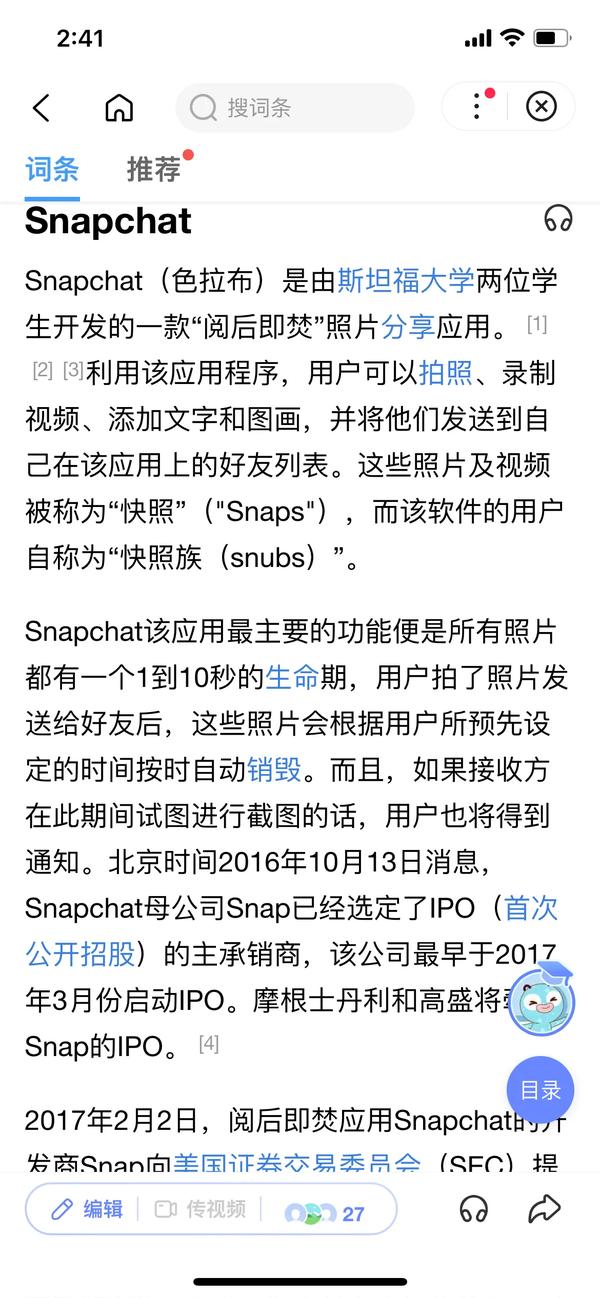600x1298 pixels.
Task: Open the 生命 link
Action: pyautogui.click(x=292, y=679)
